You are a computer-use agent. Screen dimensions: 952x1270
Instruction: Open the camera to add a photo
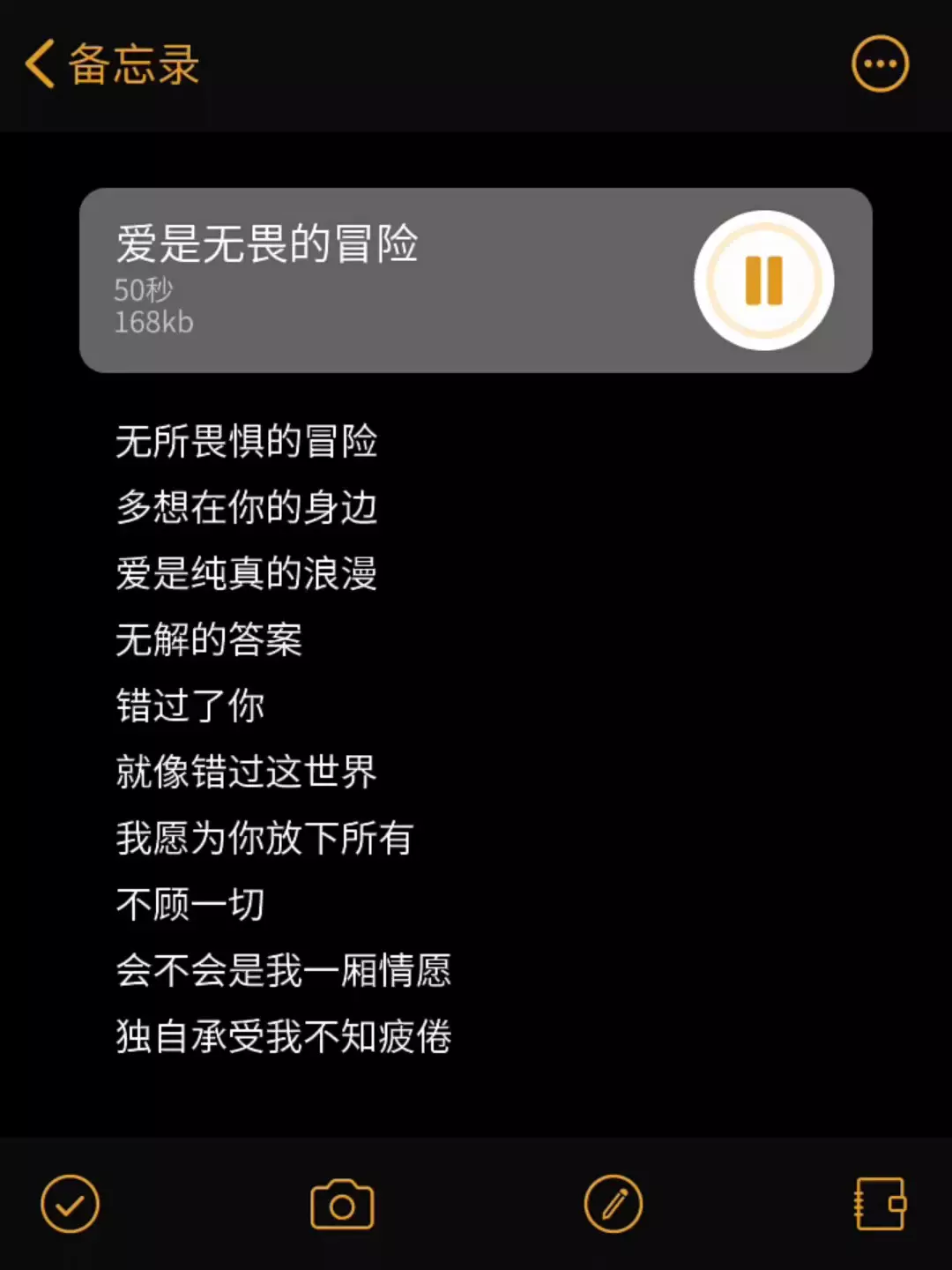click(x=342, y=1204)
